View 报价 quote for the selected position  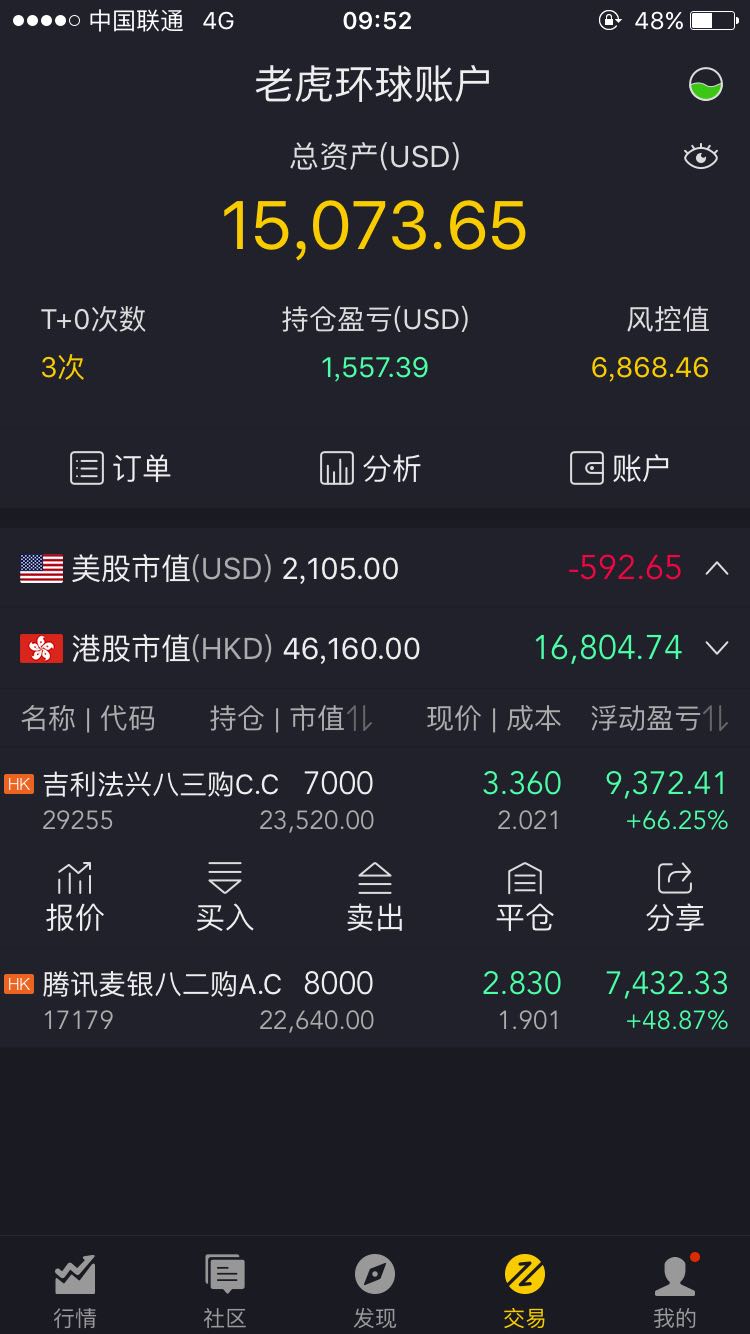point(75,897)
